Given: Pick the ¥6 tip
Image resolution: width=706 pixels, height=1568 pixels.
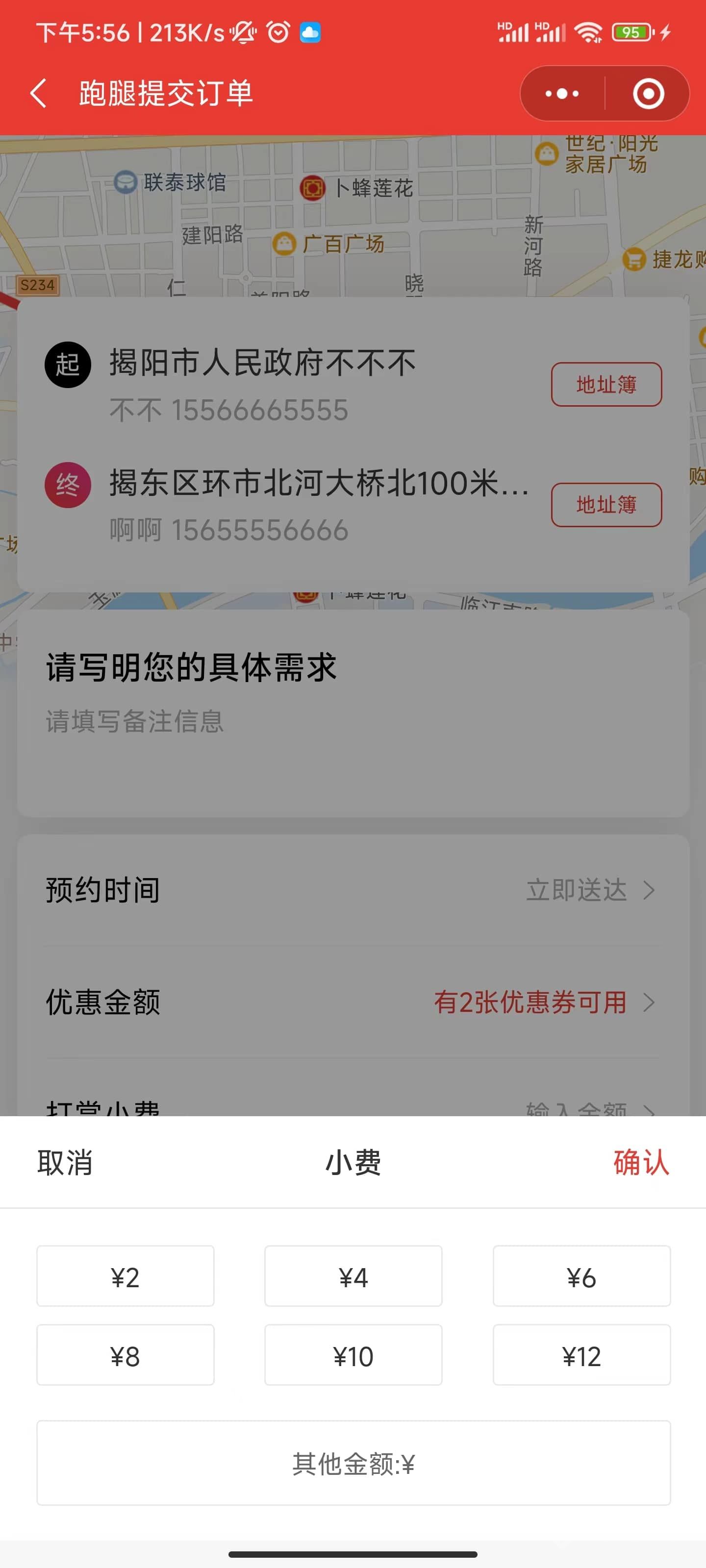Looking at the screenshot, I should [x=582, y=1276].
